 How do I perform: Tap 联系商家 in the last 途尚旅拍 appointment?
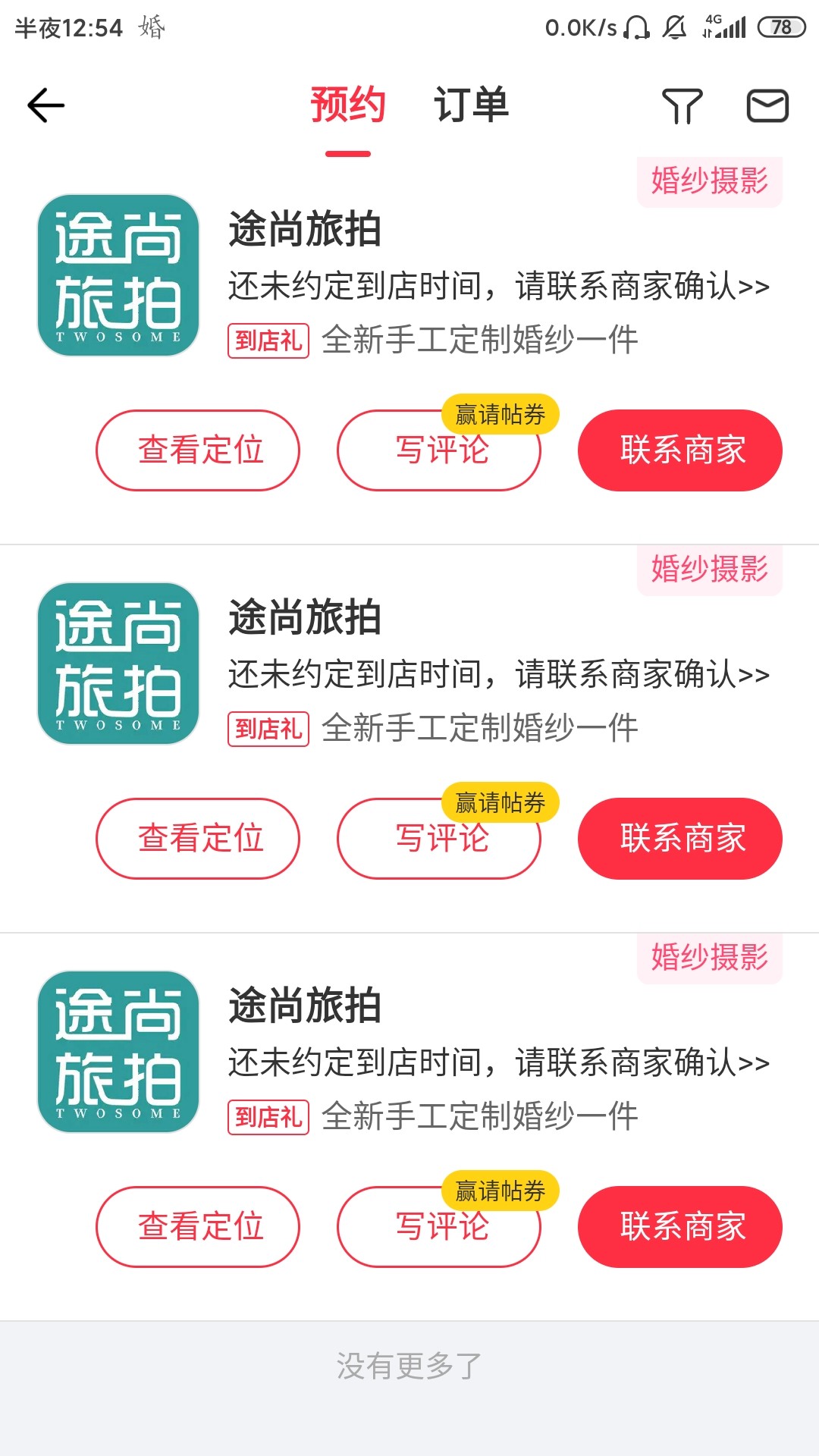click(x=680, y=1227)
